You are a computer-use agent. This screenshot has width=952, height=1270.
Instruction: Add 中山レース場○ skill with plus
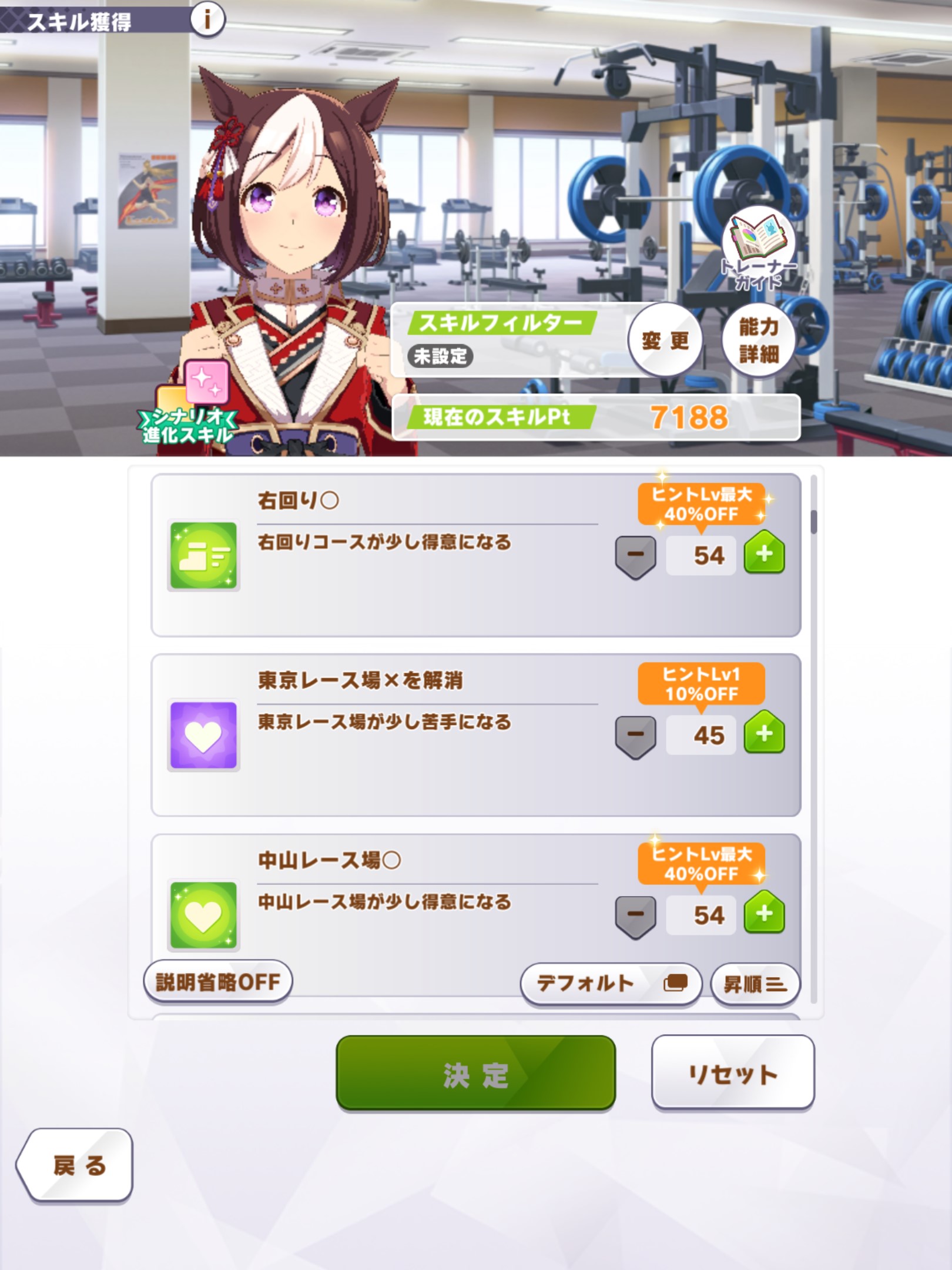(764, 913)
